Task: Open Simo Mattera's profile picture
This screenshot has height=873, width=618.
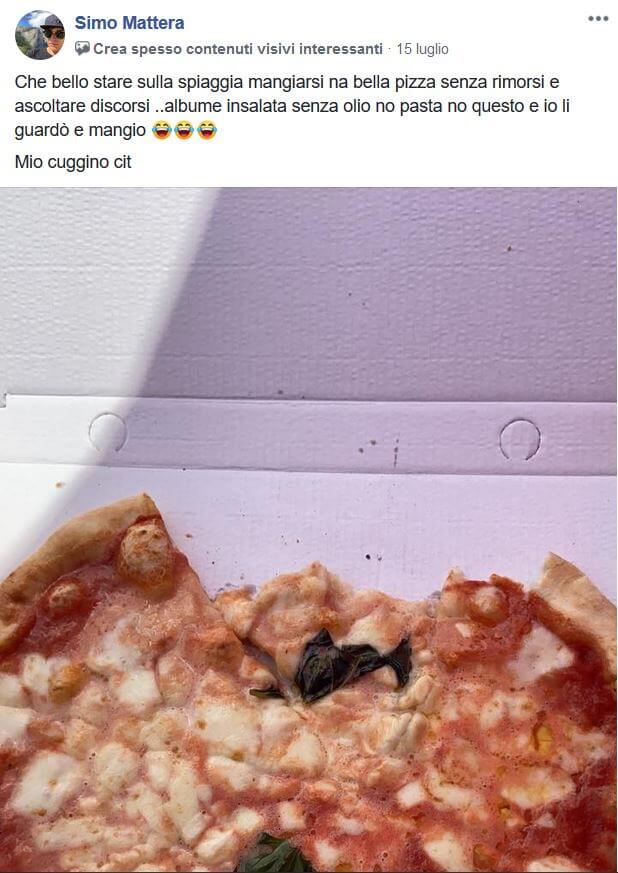Action: (40, 36)
